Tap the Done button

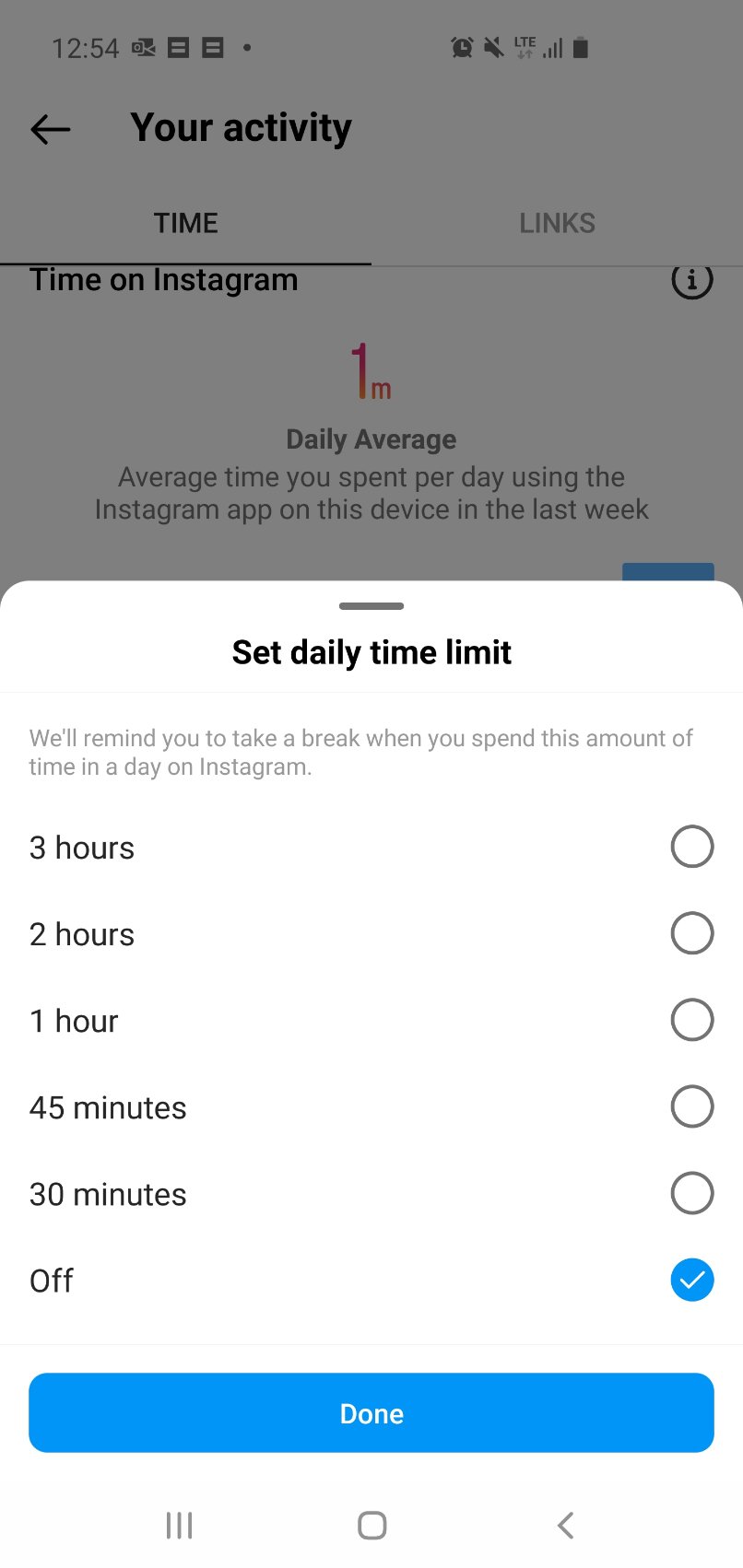coord(371,1413)
